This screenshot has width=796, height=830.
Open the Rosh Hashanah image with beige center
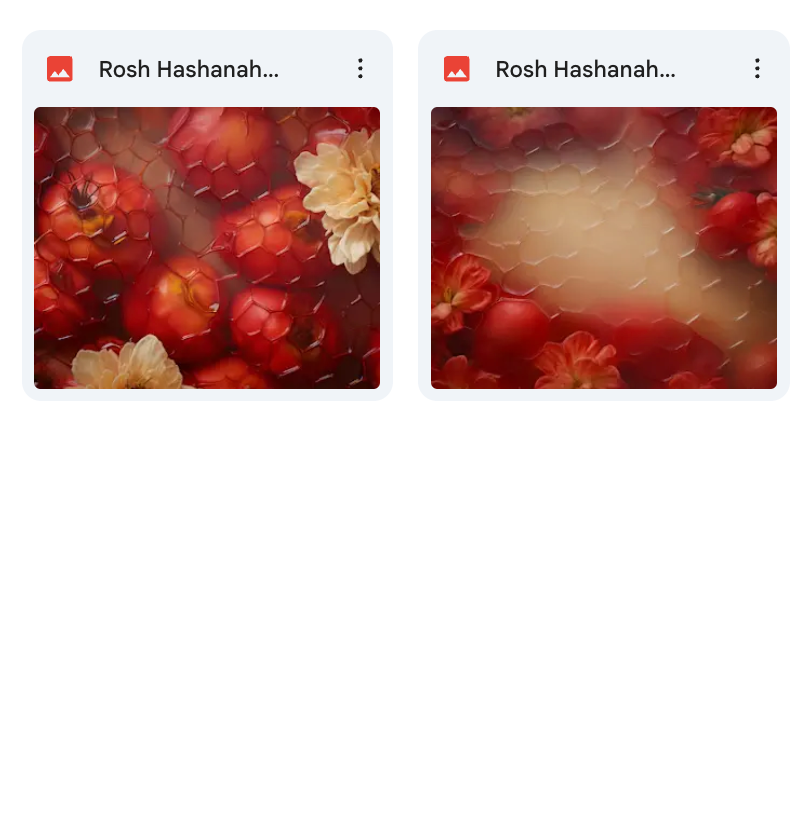click(603, 247)
